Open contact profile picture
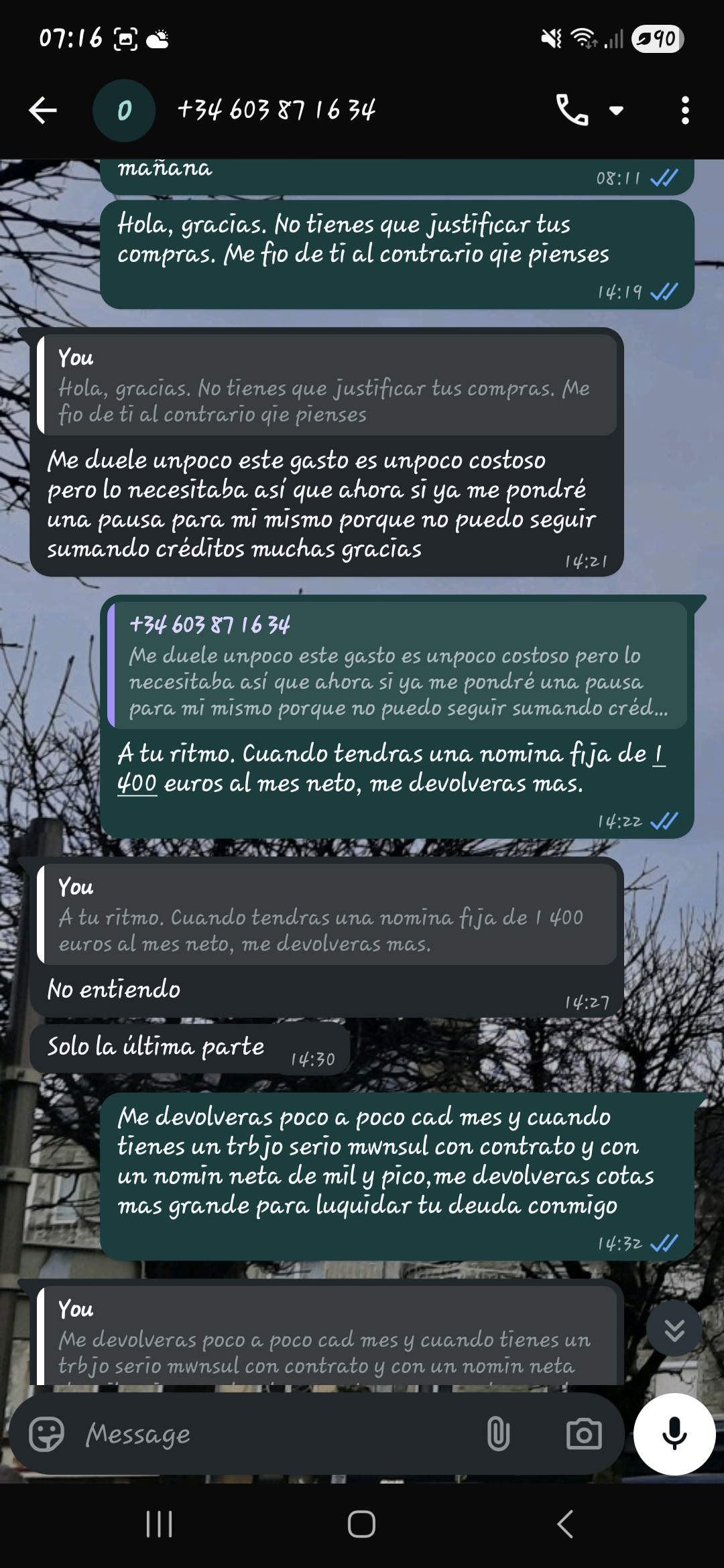Image resolution: width=724 pixels, height=1568 pixels. (x=124, y=111)
